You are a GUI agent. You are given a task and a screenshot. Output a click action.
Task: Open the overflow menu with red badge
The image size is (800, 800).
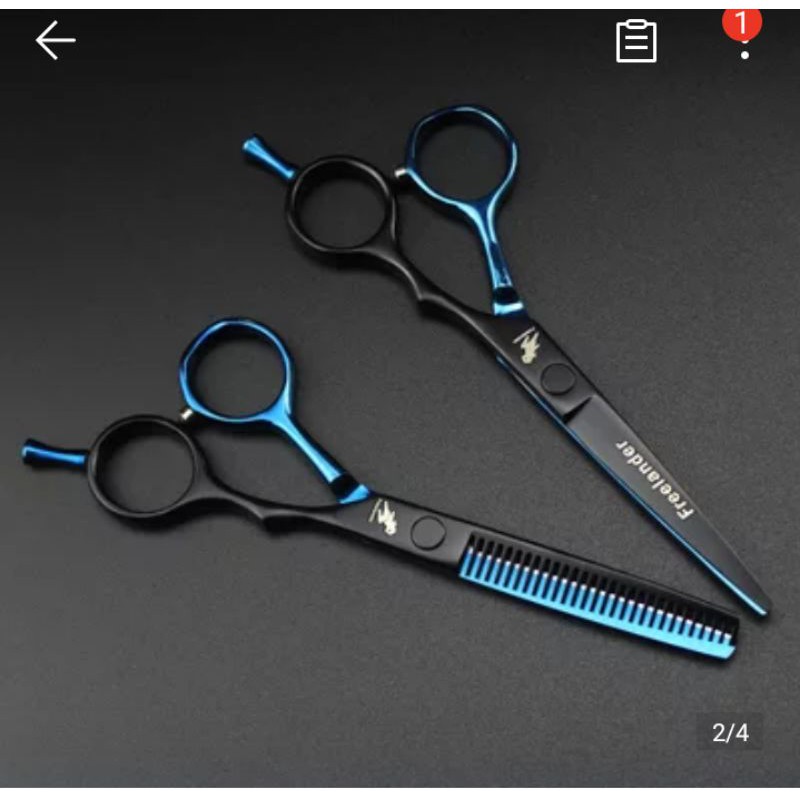pyautogui.click(x=744, y=40)
